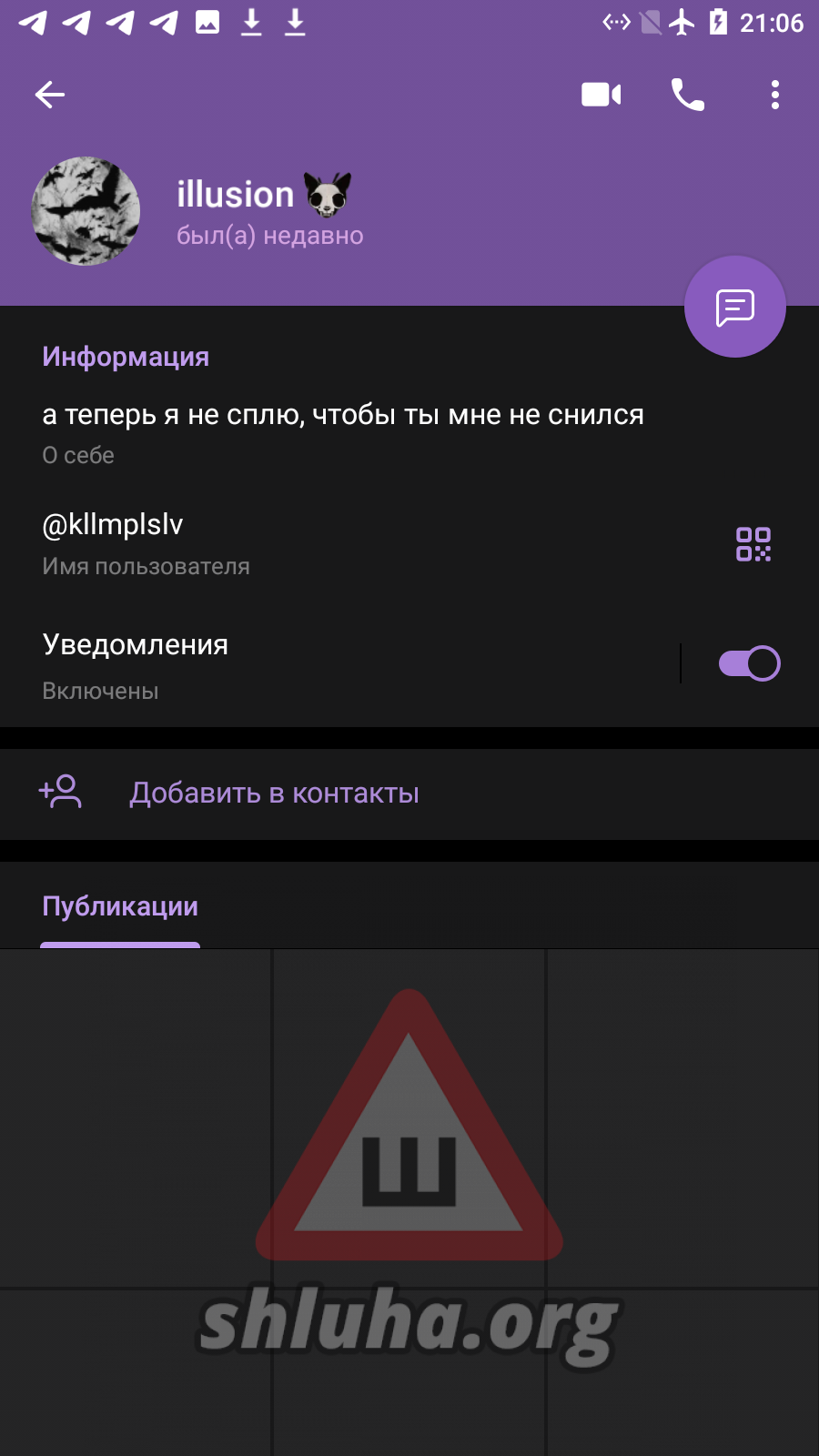The width and height of the screenshot is (819, 1456).
Task: Tap the bio text about not sleeping
Action: [x=342, y=416]
